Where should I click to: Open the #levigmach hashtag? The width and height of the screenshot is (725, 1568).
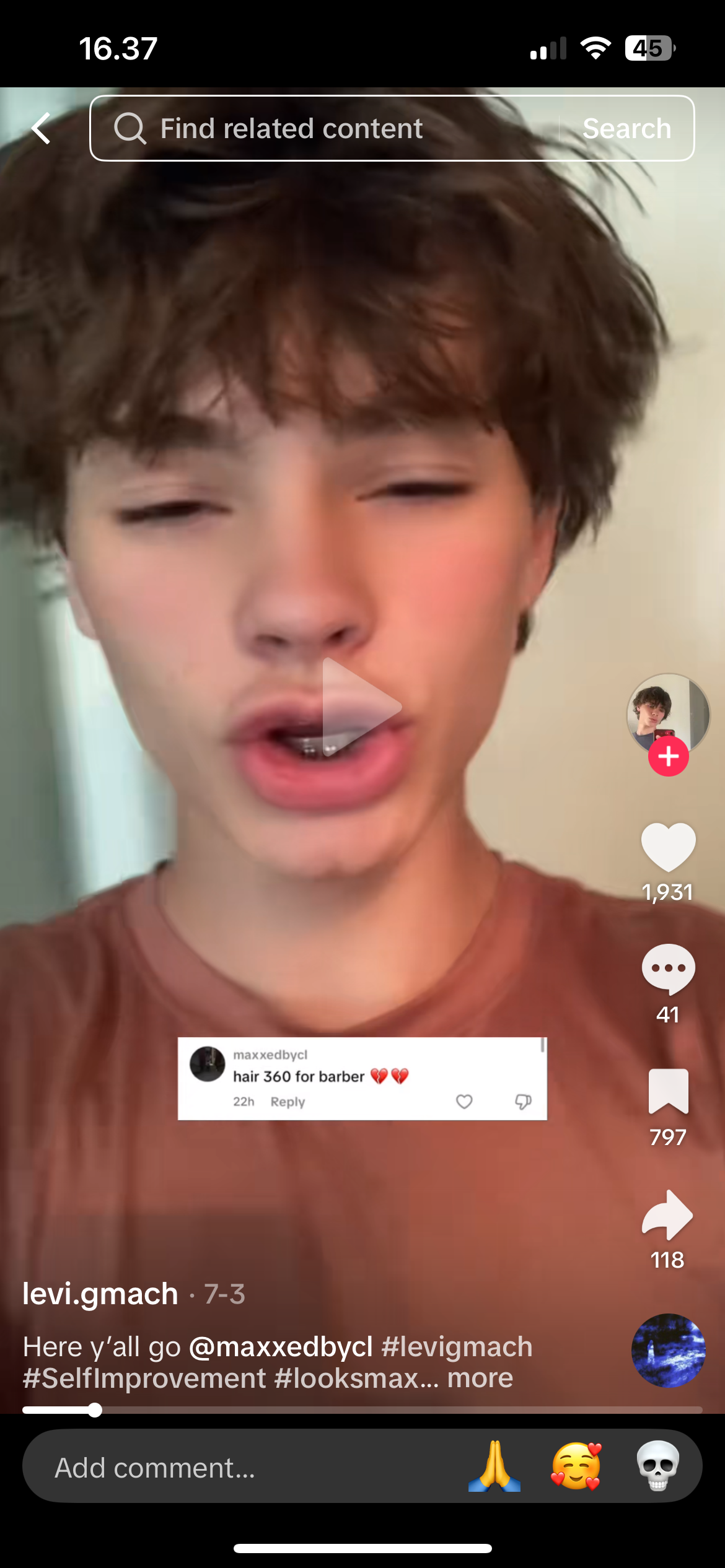pyautogui.click(x=457, y=1346)
